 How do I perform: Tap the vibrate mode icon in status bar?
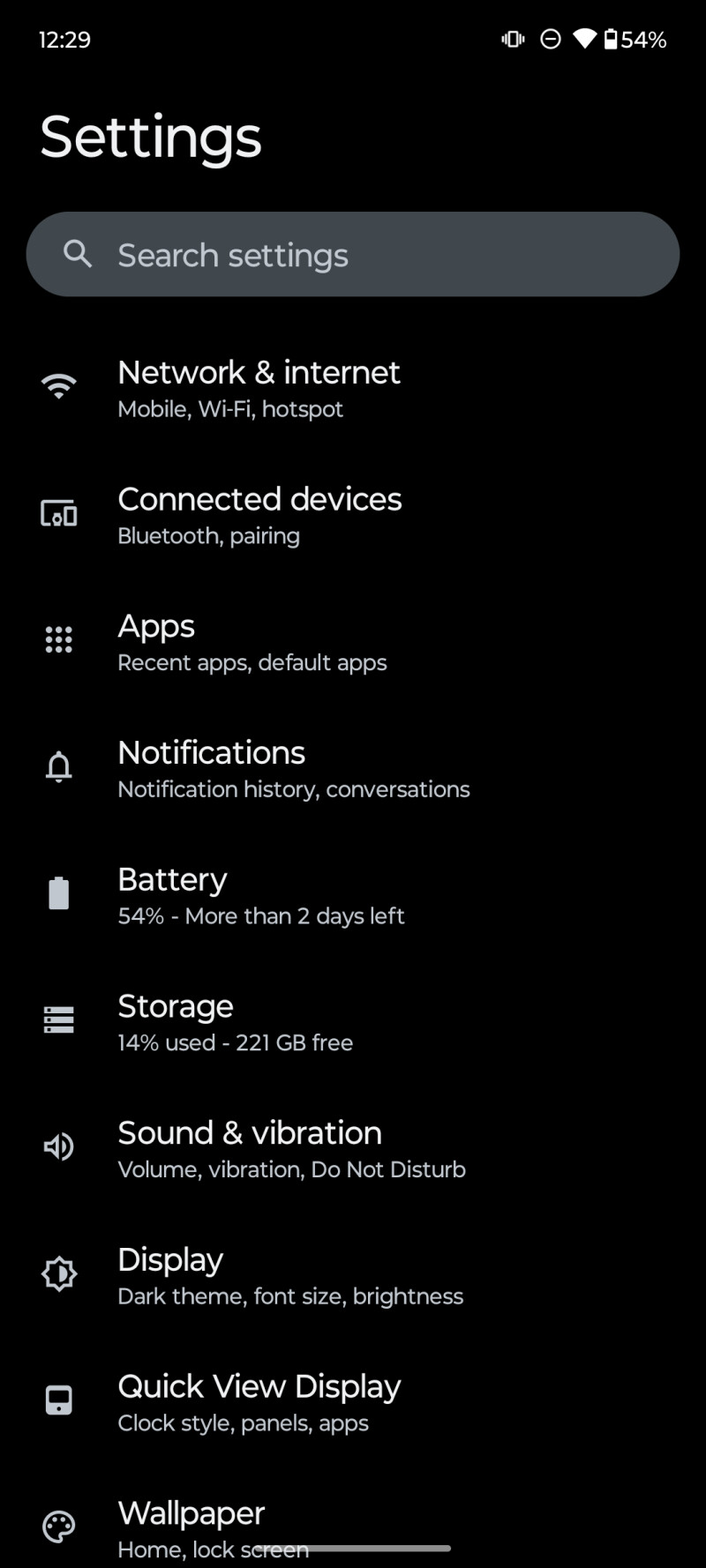[x=512, y=39]
